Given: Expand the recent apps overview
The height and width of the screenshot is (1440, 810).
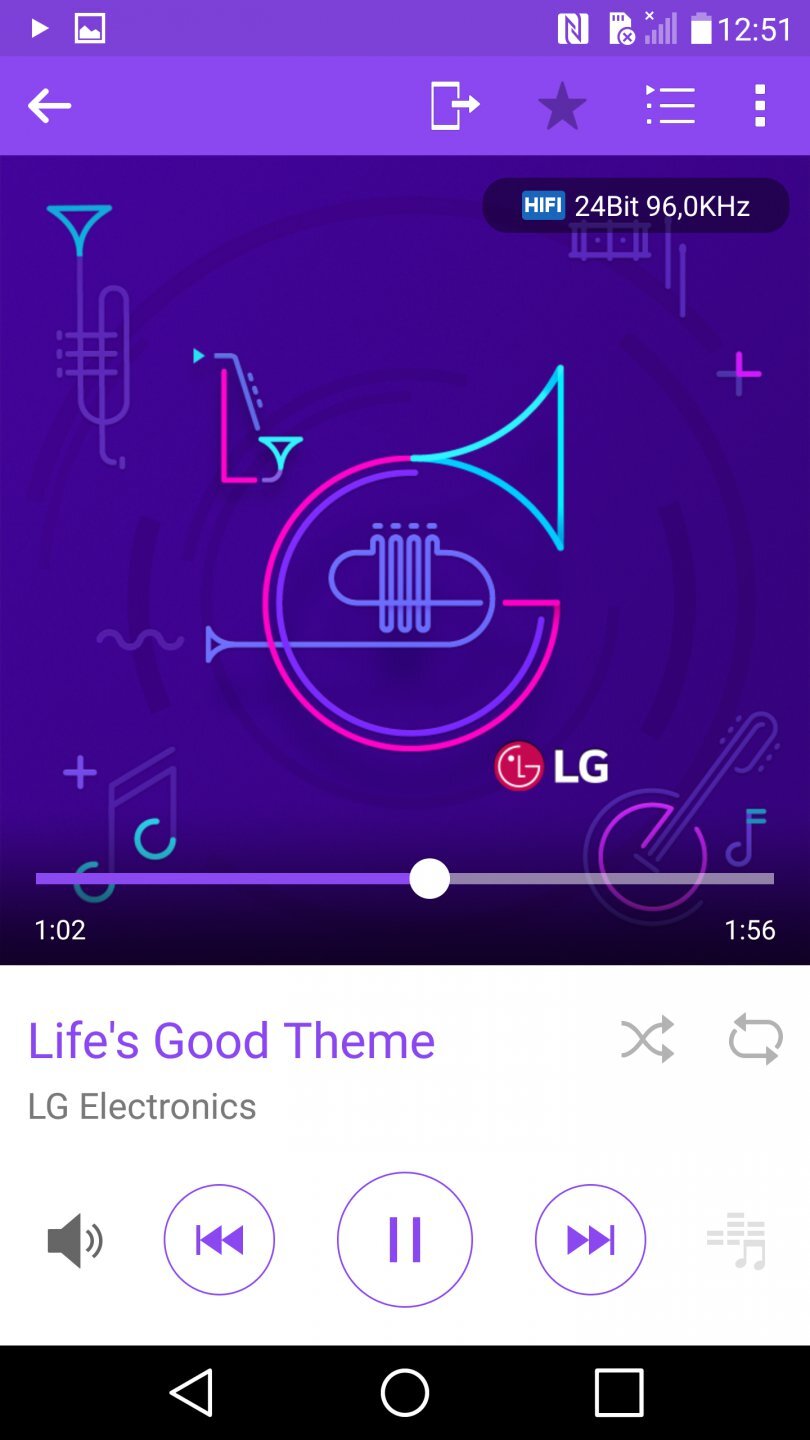Looking at the screenshot, I should [621, 1390].
